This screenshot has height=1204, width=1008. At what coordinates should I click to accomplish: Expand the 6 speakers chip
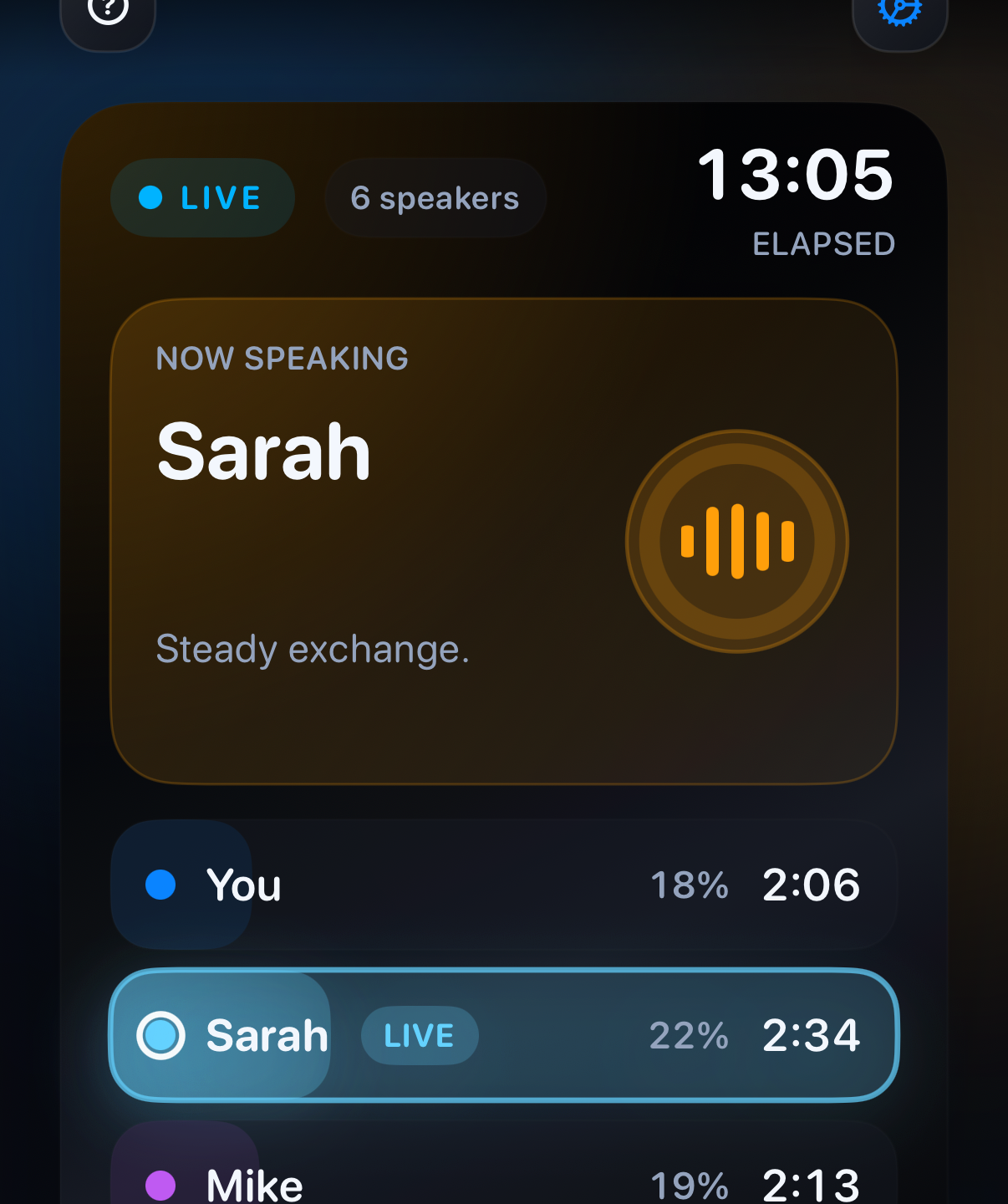click(434, 197)
